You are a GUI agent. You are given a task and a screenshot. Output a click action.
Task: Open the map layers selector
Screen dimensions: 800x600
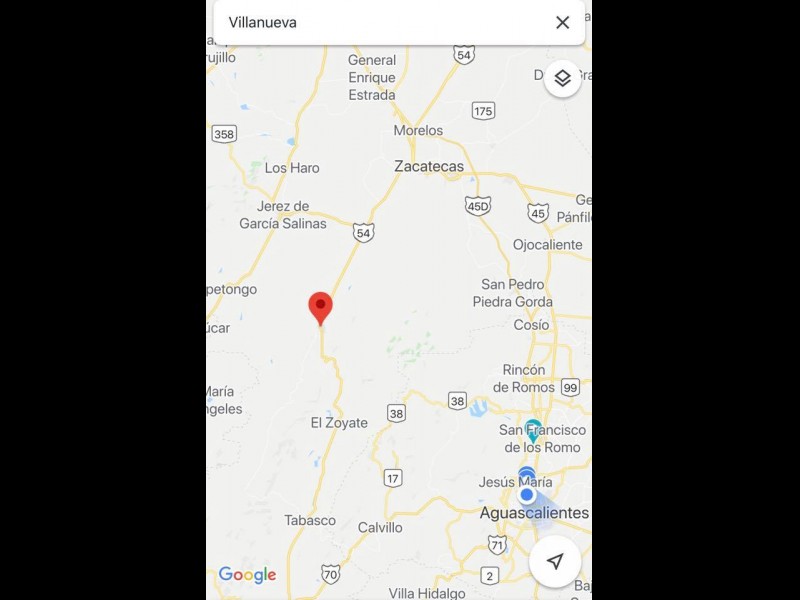[562, 78]
